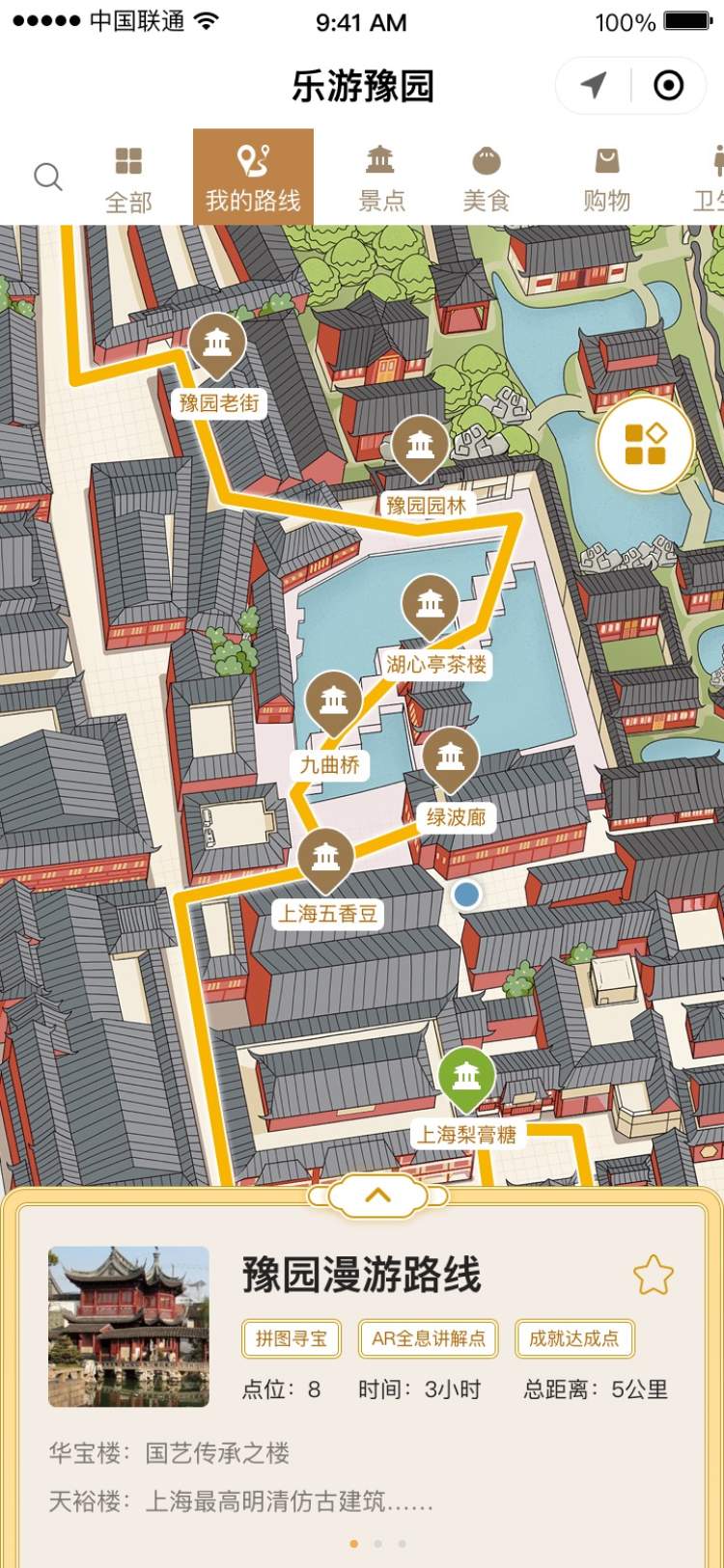Open the search icon

pyautogui.click(x=47, y=178)
